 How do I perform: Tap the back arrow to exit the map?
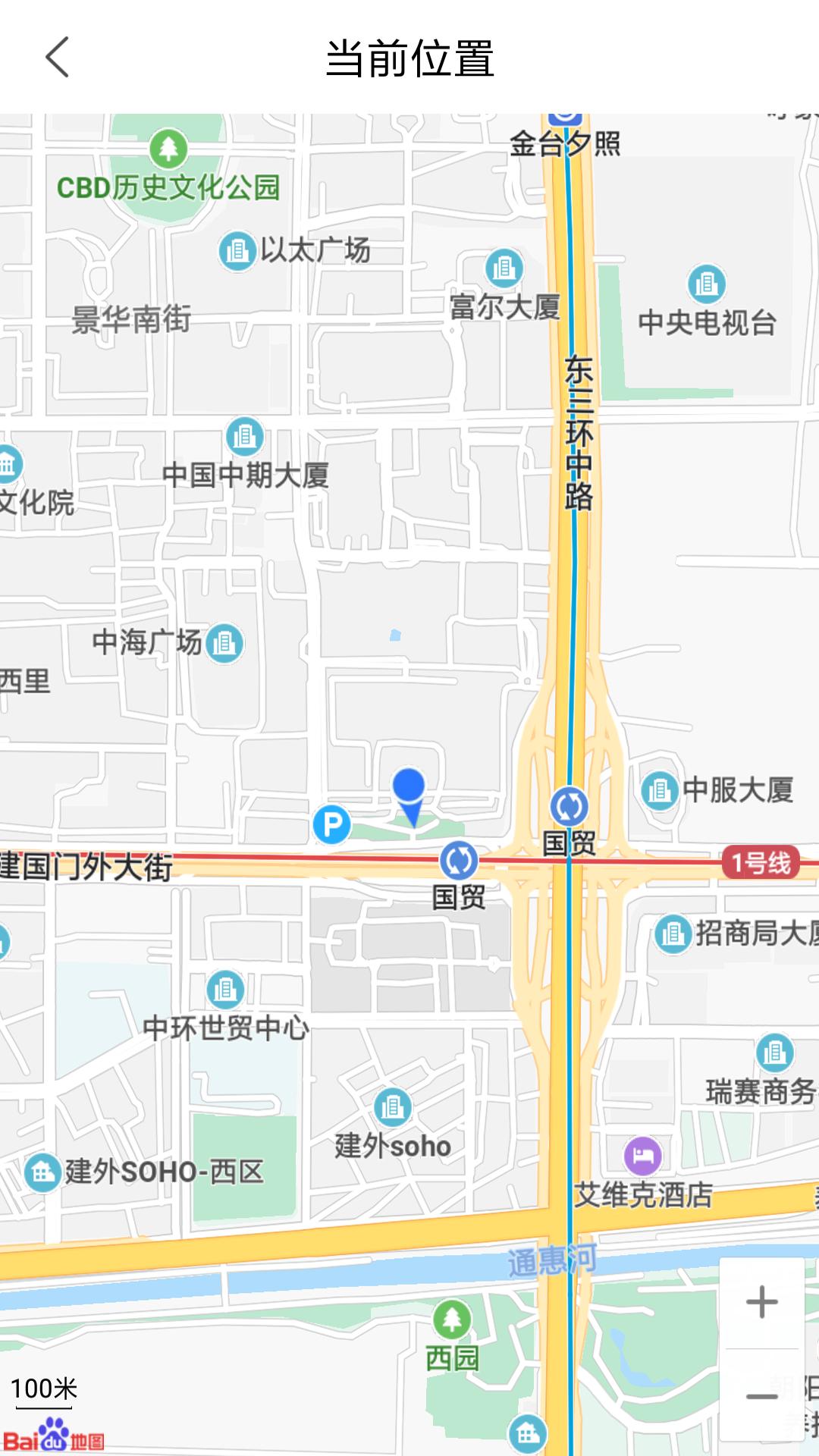point(58,58)
